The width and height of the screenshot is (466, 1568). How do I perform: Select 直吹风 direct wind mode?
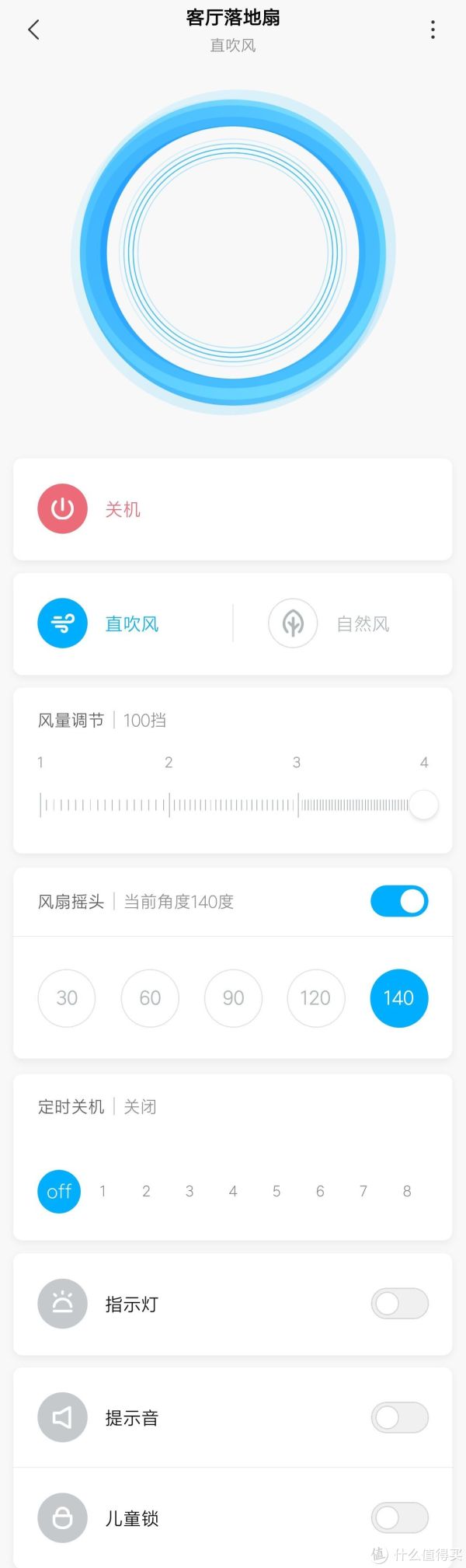(x=62, y=623)
